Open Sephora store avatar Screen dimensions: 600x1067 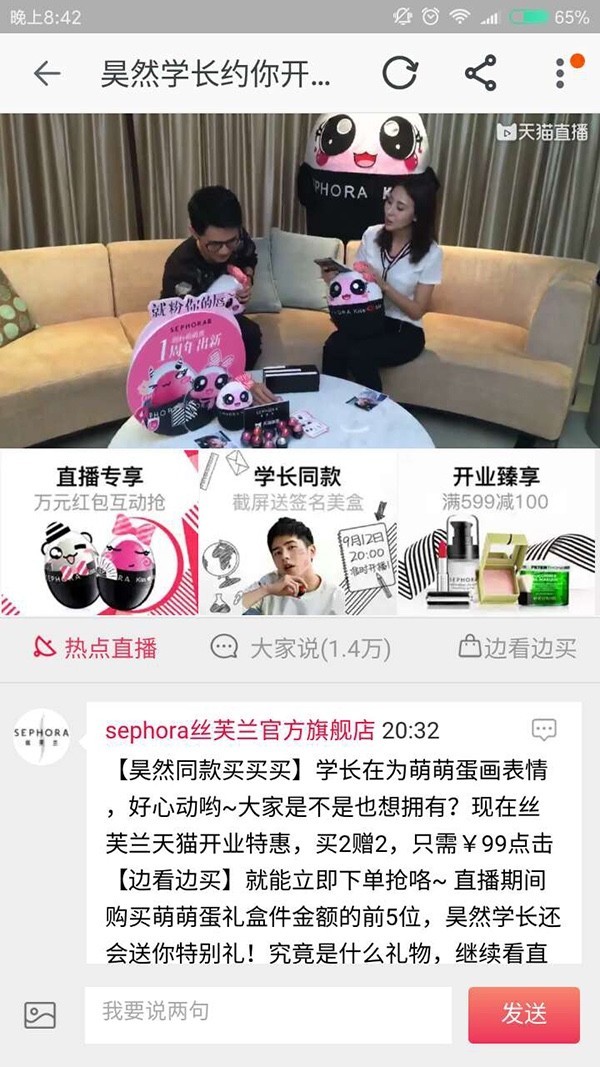pyautogui.click(x=41, y=736)
